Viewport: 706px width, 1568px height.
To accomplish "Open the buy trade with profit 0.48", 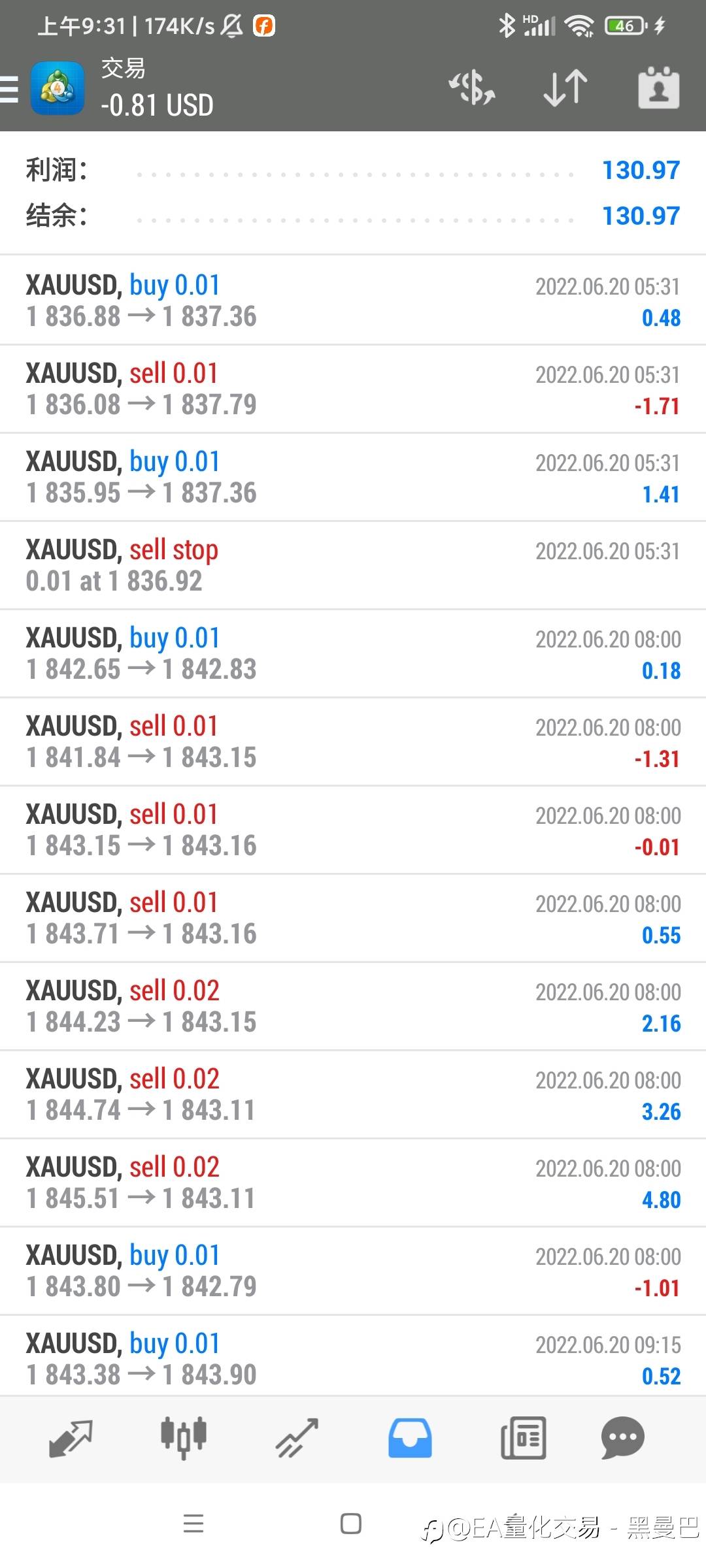I will click(353, 301).
